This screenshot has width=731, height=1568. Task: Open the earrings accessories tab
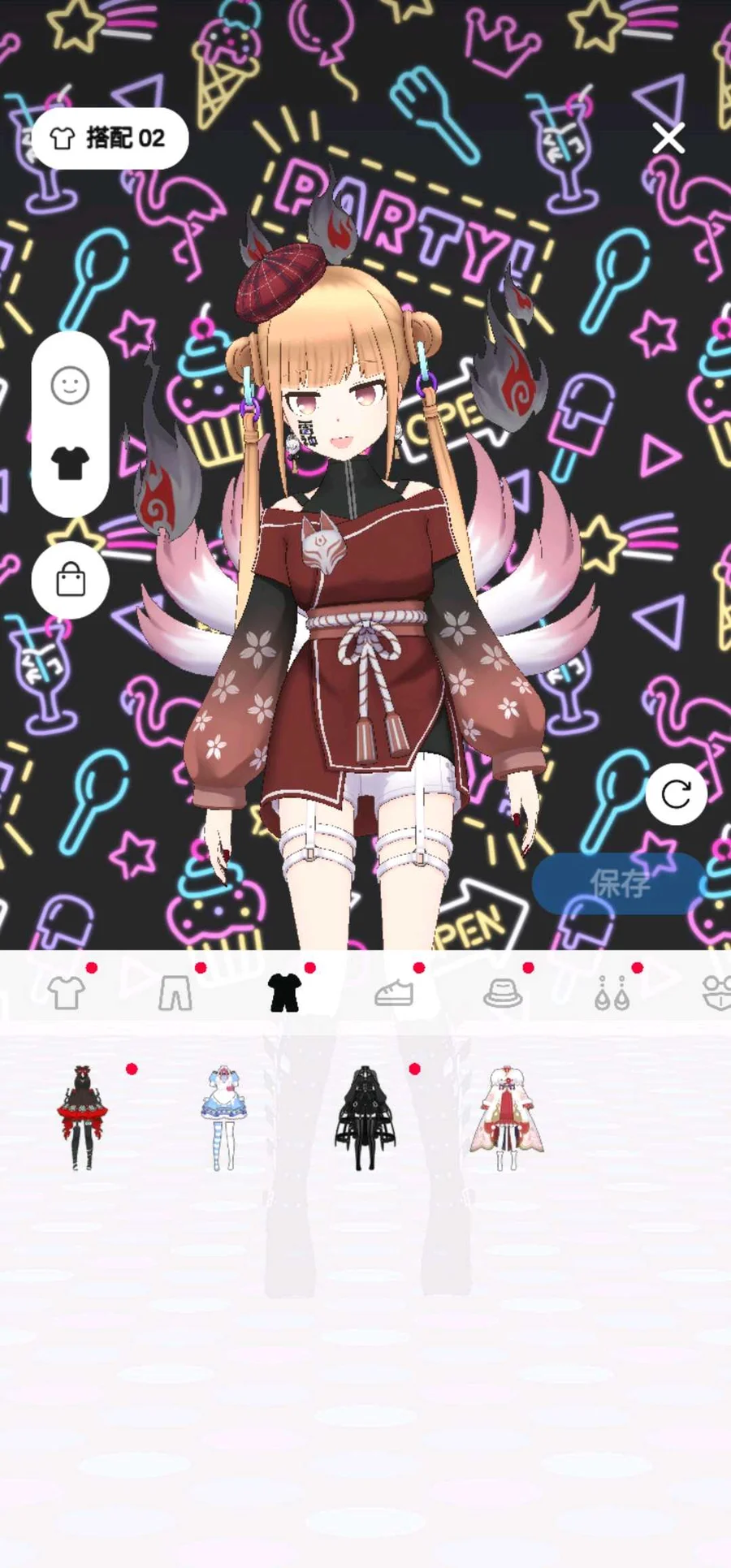pyautogui.click(x=612, y=992)
